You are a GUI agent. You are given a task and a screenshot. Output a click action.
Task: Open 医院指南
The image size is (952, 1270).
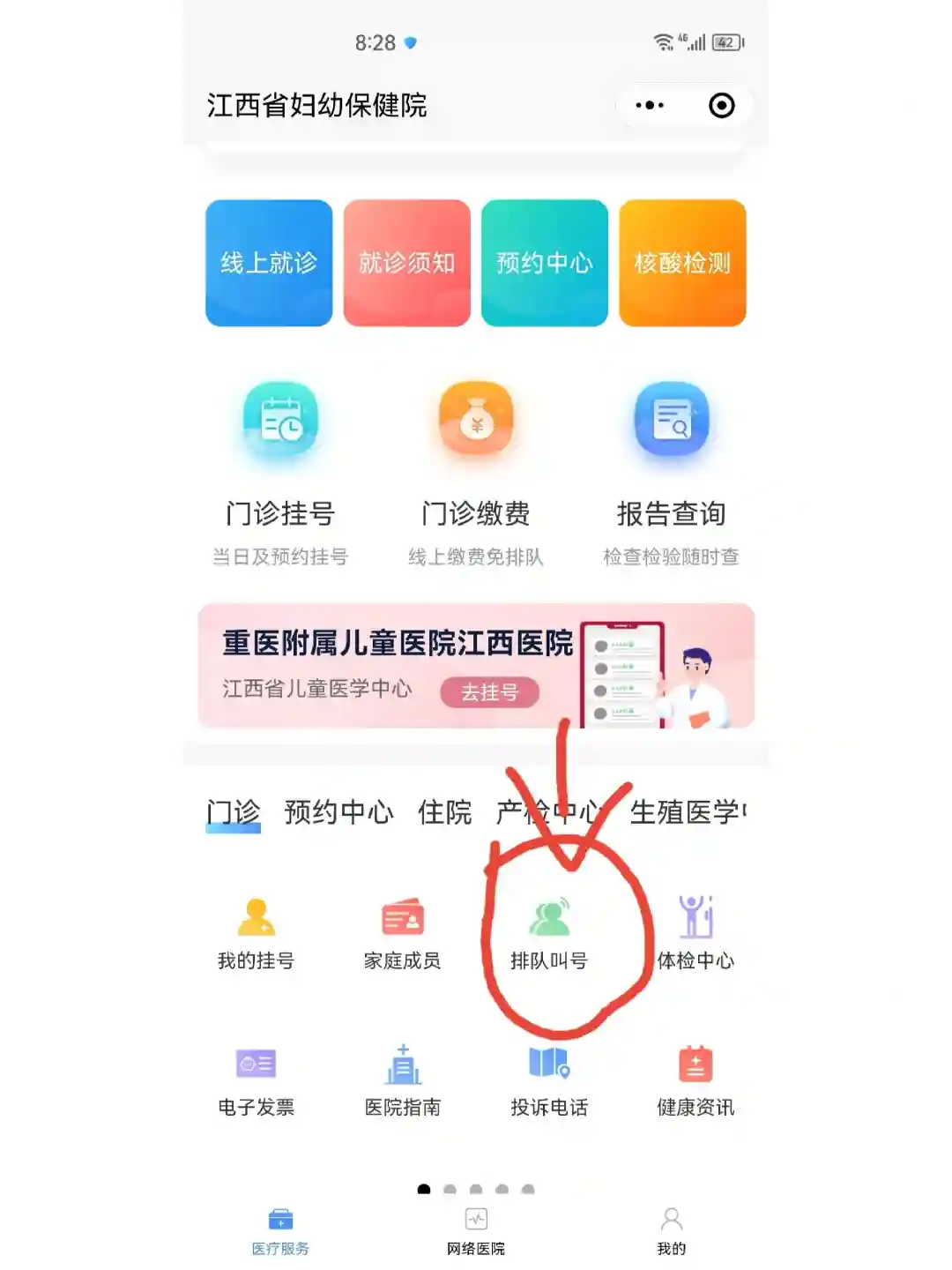(x=402, y=1080)
